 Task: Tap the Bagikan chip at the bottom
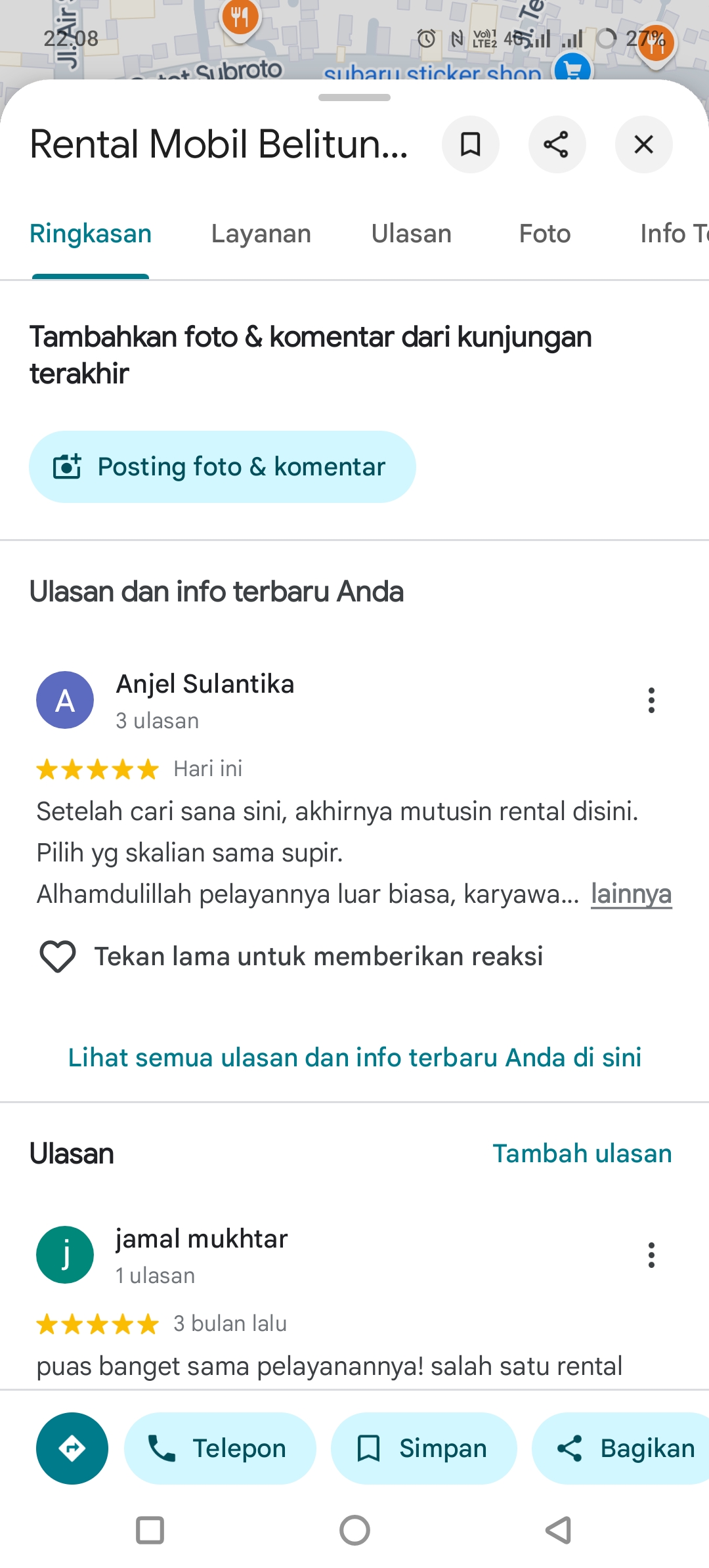coord(620,1448)
